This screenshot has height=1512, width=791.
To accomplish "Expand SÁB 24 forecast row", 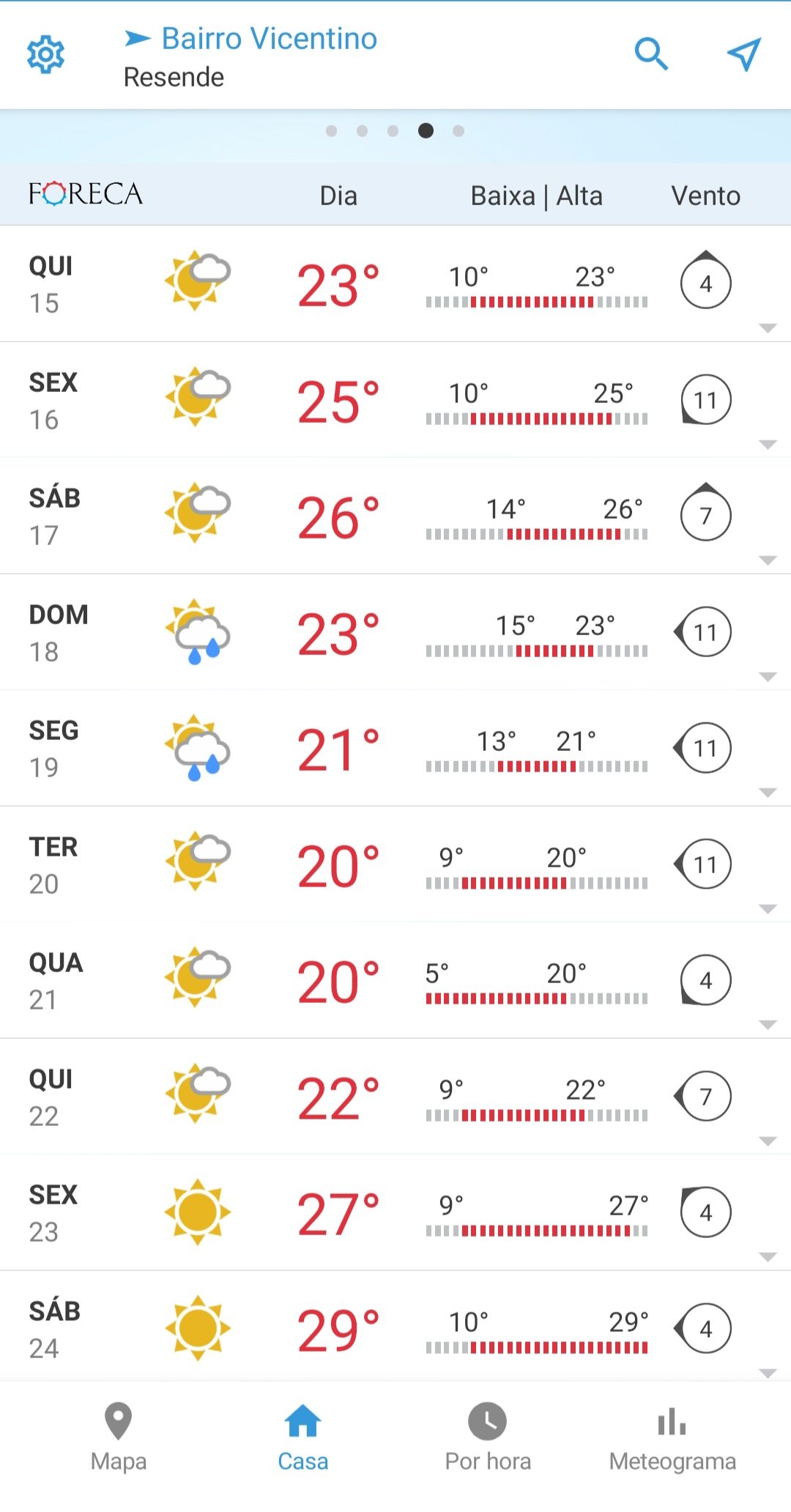I will coord(395,1327).
